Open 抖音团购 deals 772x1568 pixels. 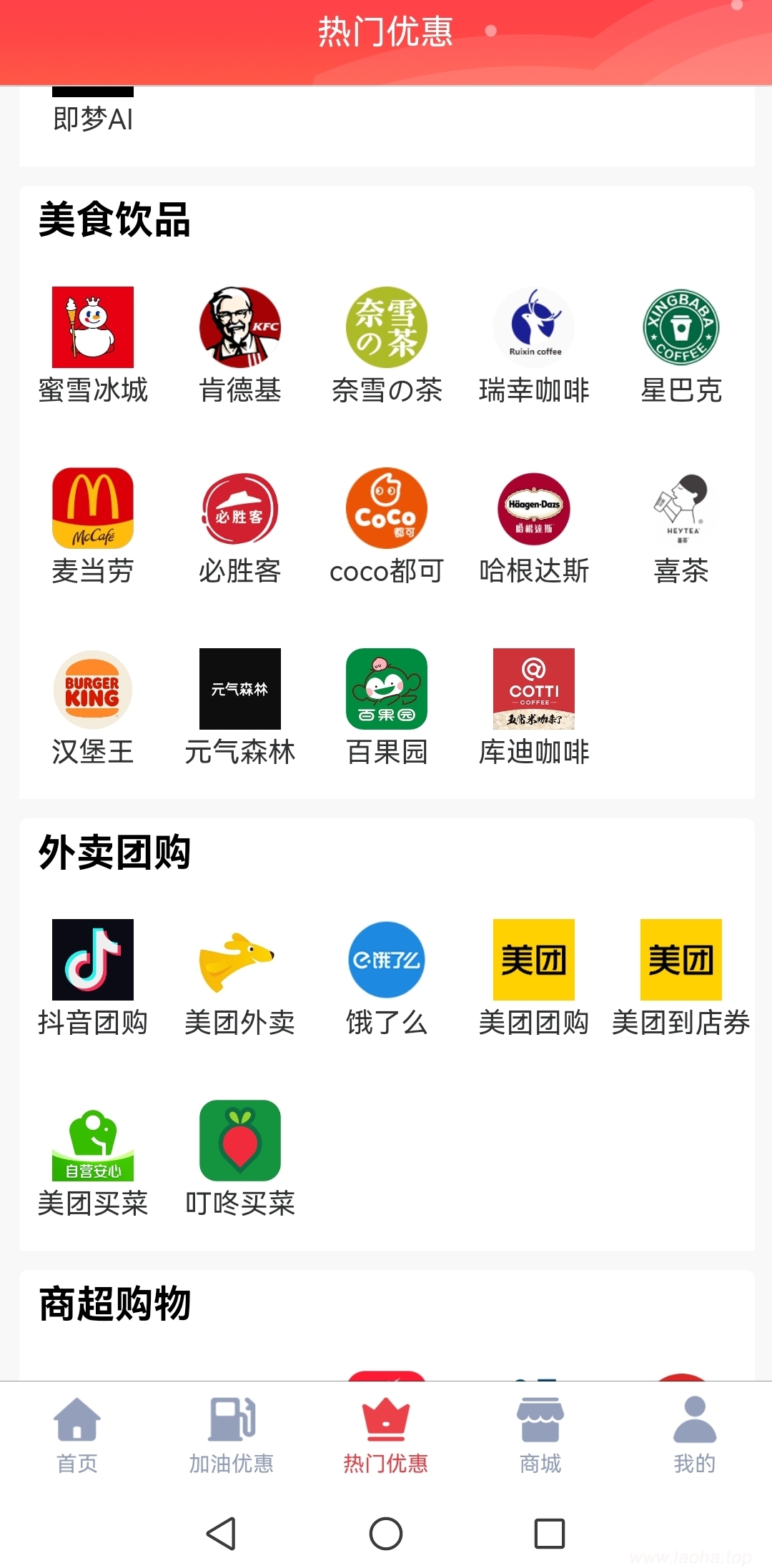pyautogui.click(x=93, y=978)
